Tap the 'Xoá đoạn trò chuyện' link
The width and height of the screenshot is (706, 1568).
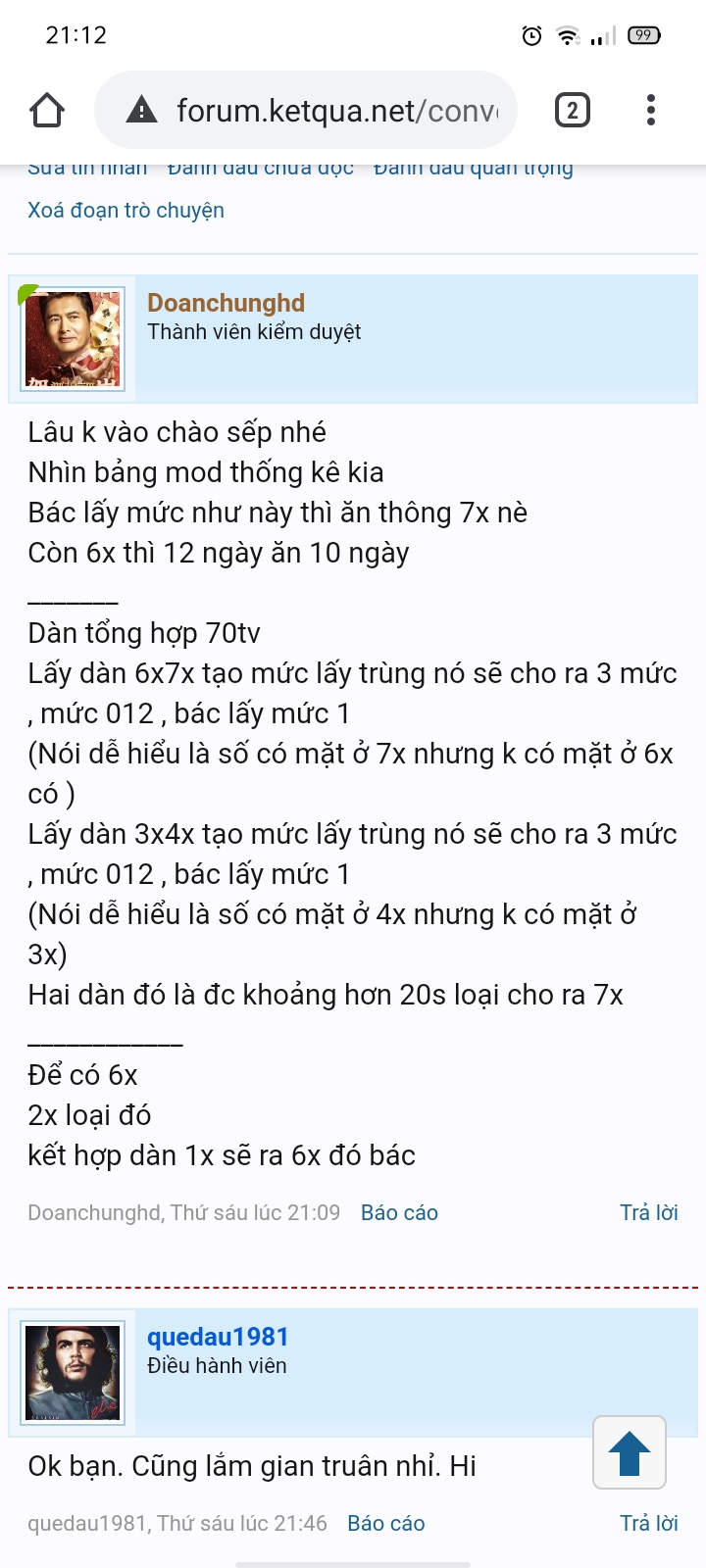[x=126, y=210]
